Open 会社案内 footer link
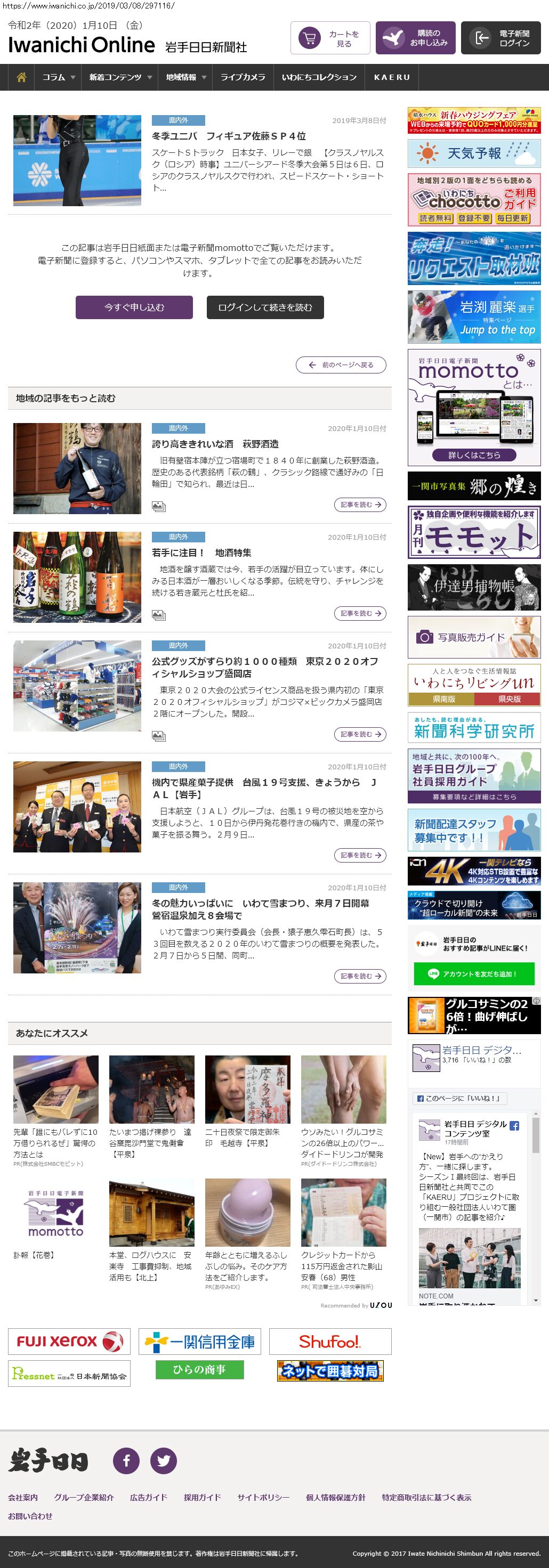Image resolution: width=549 pixels, height=1568 pixels. pyautogui.click(x=22, y=1497)
